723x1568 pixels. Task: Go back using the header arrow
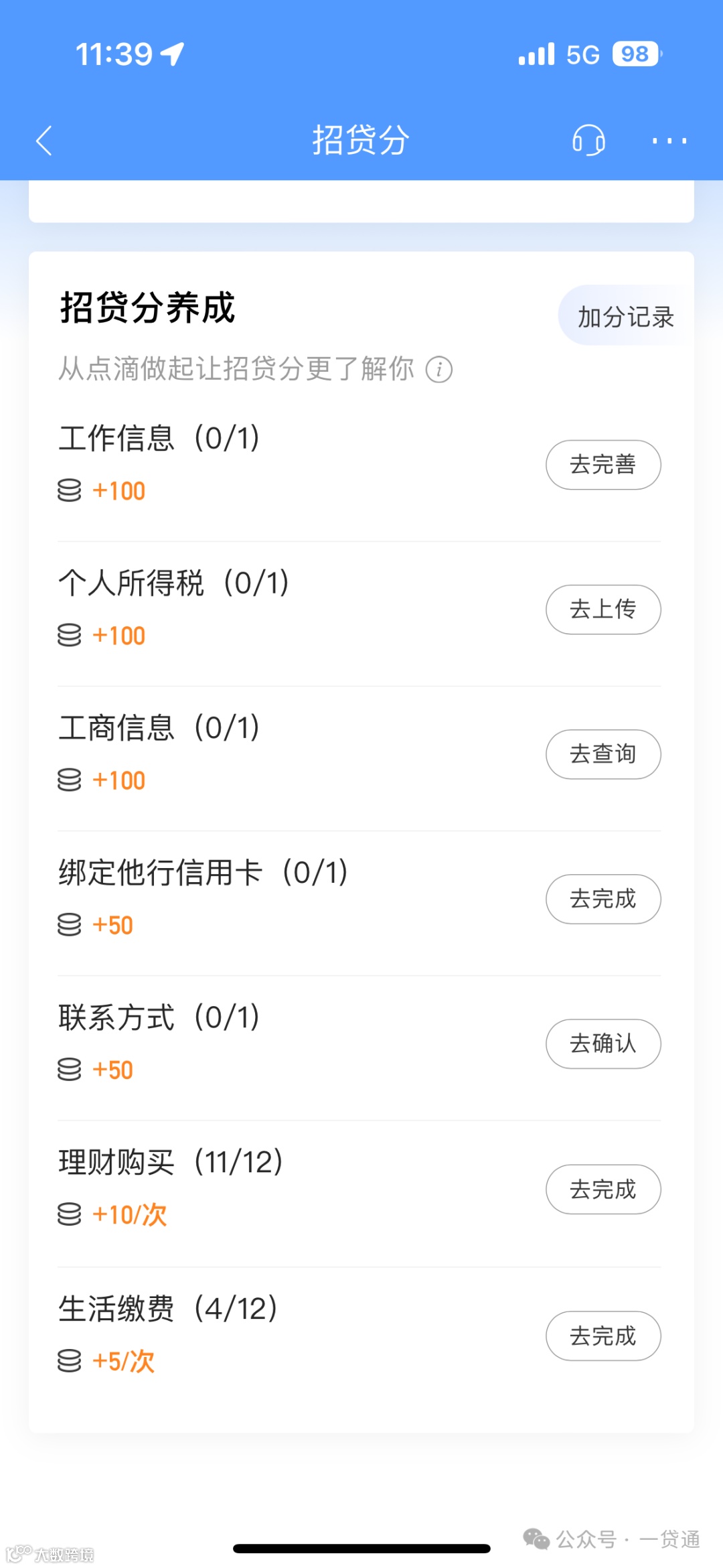click(x=44, y=141)
